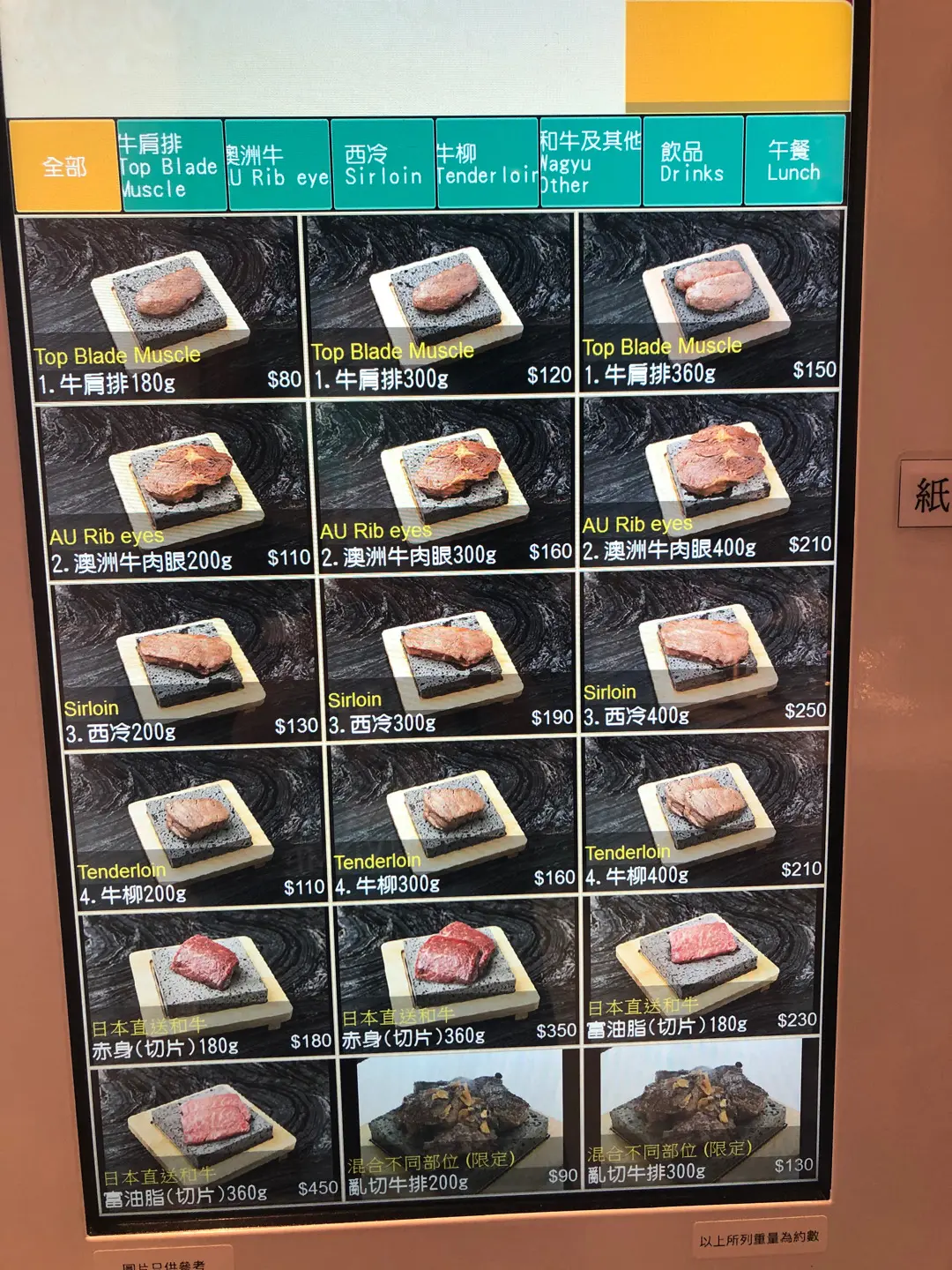Choose Sirloin 西冷300g for $190

(x=450, y=655)
